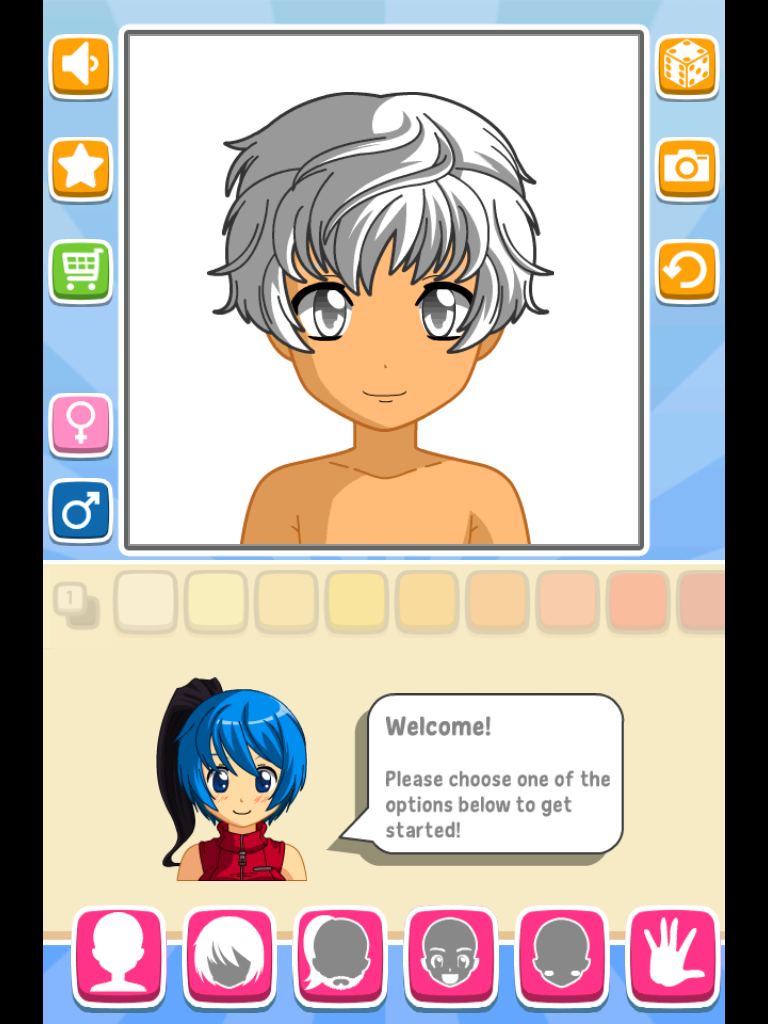
Task: Open the hairstyle category
Action: [230, 956]
